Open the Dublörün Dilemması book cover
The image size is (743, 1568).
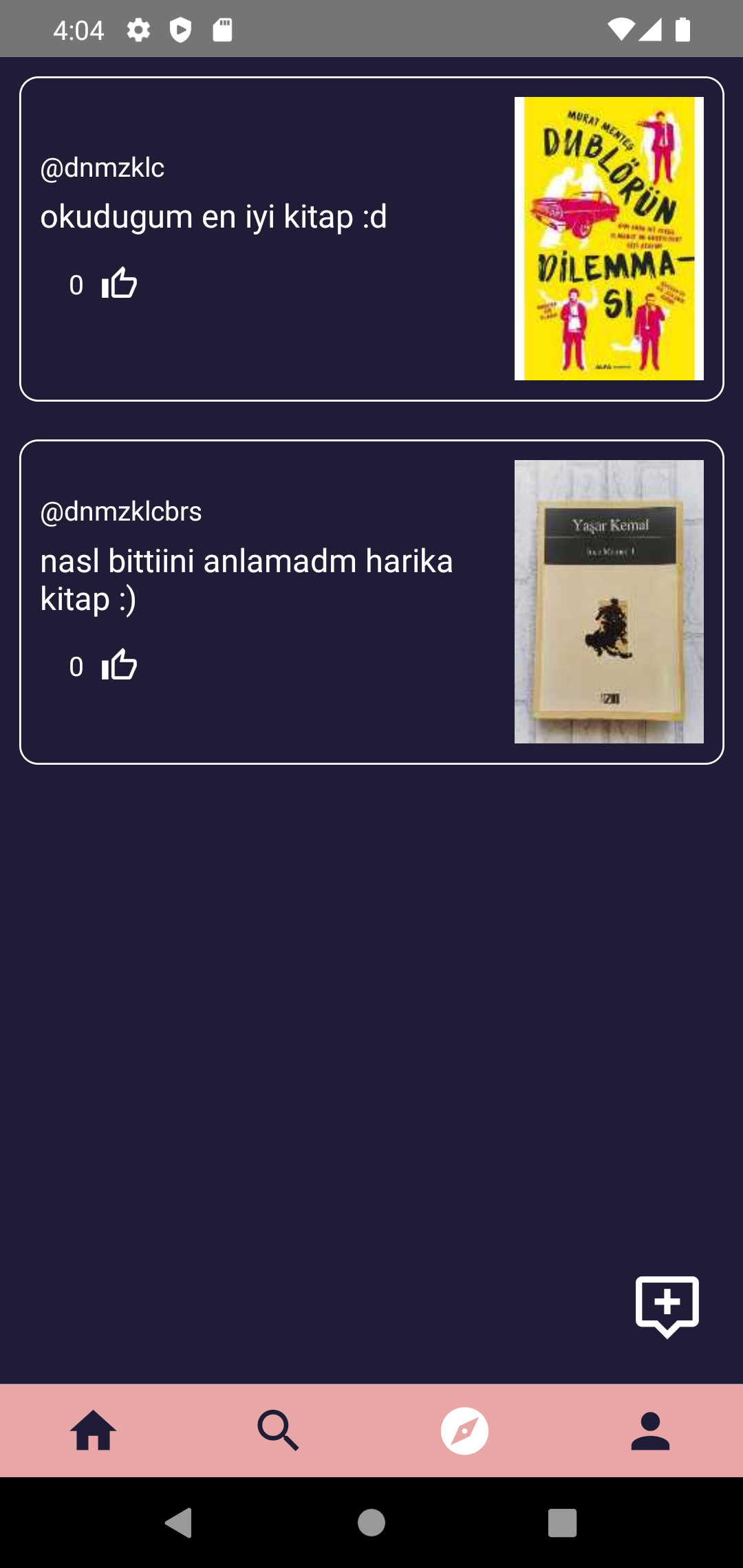[x=609, y=239]
